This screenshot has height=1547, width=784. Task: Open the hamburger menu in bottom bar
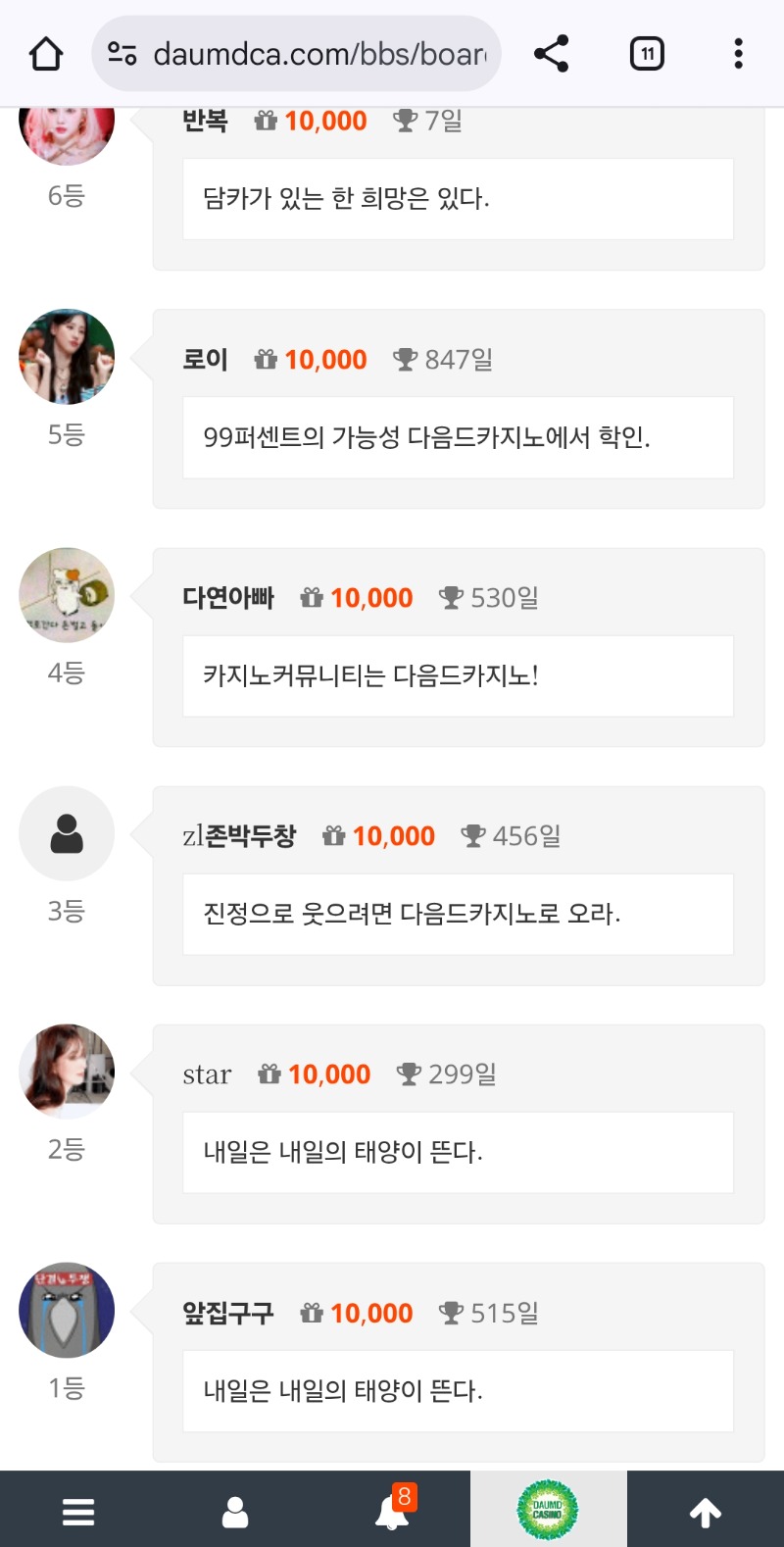77,1512
